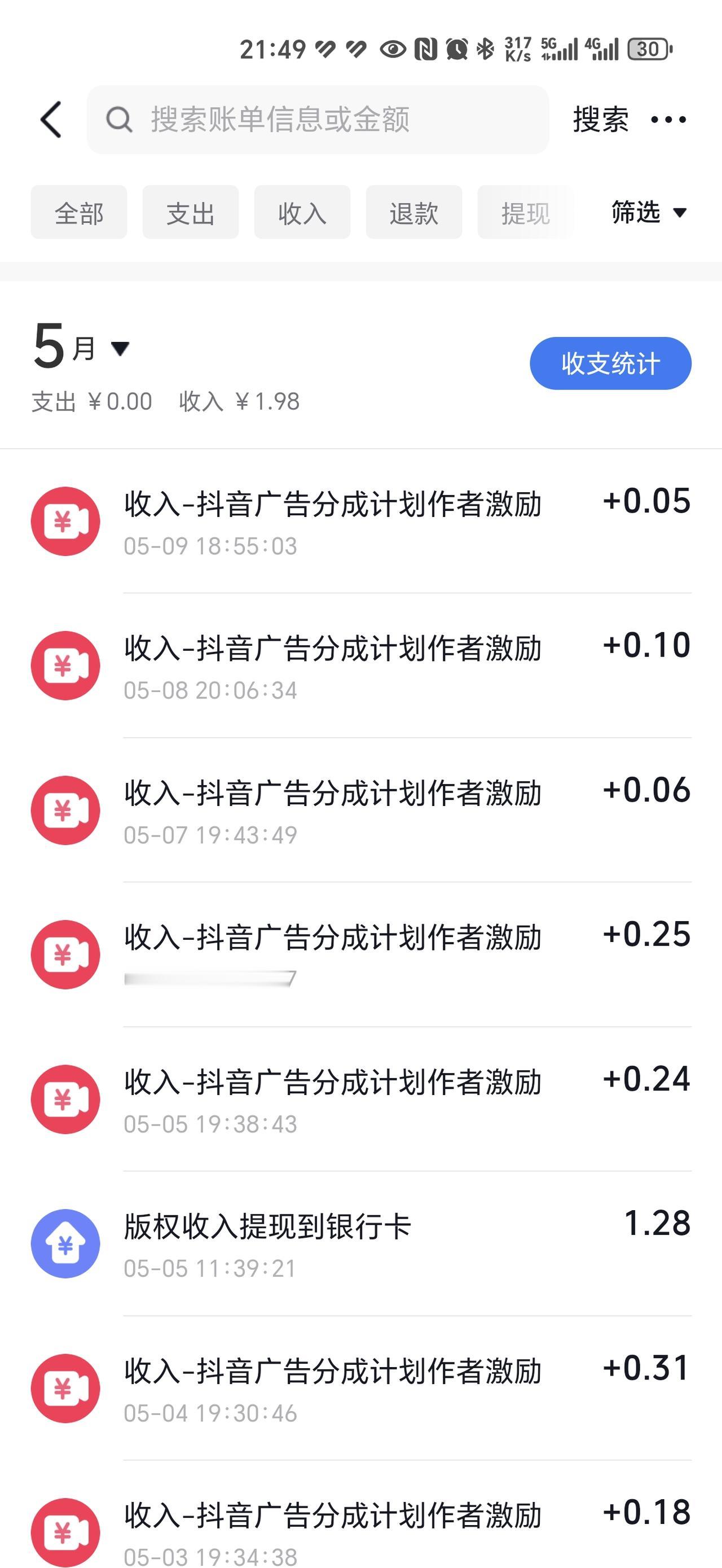Switch to the 支出 filter
722x1568 pixels.
191,212
